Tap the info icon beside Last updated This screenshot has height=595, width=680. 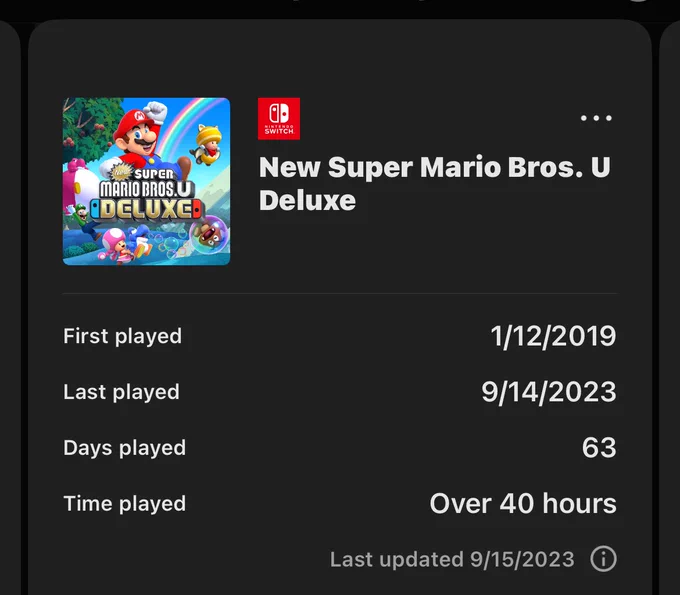(x=603, y=559)
